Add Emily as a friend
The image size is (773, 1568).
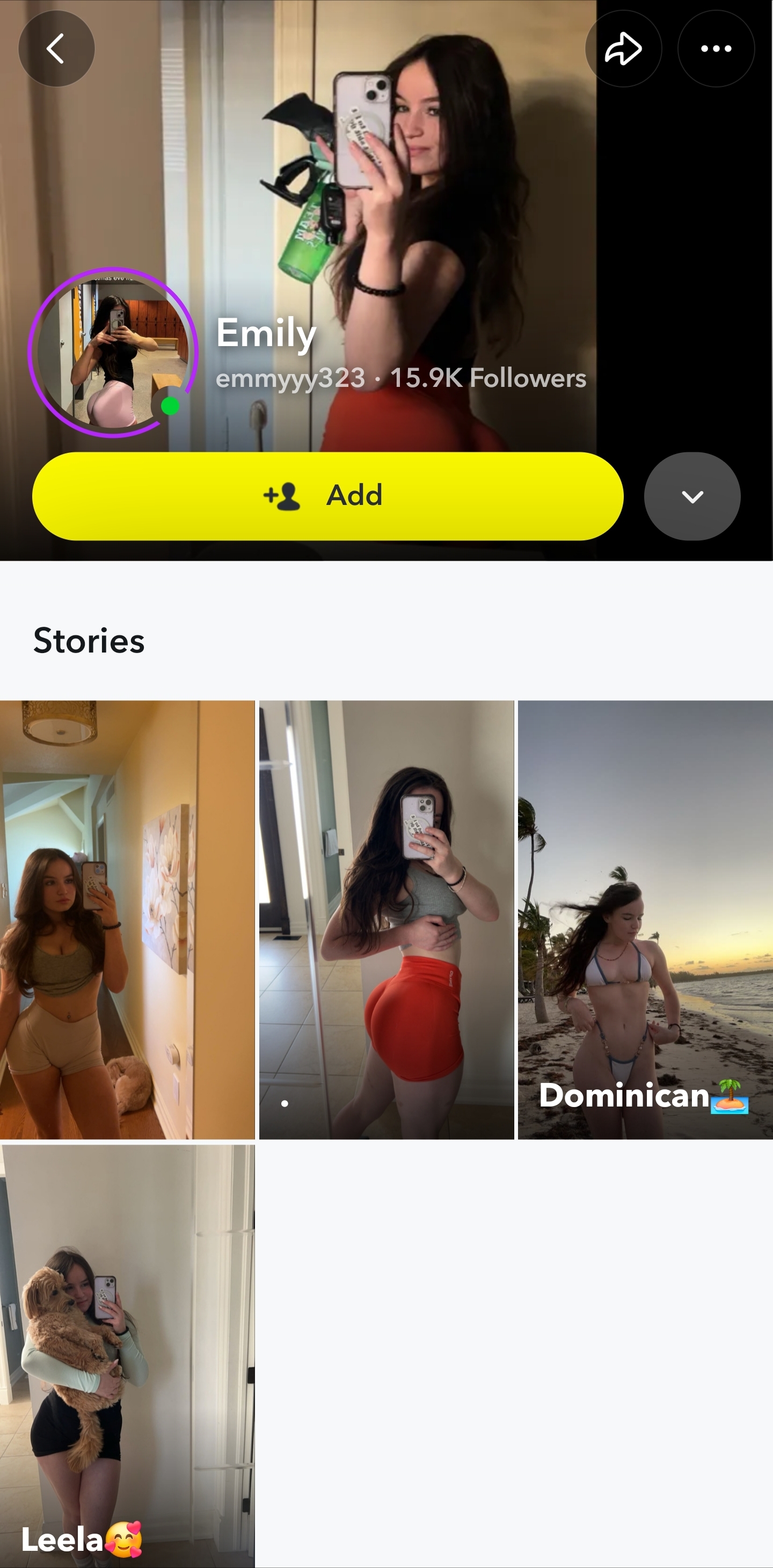[327, 495]
